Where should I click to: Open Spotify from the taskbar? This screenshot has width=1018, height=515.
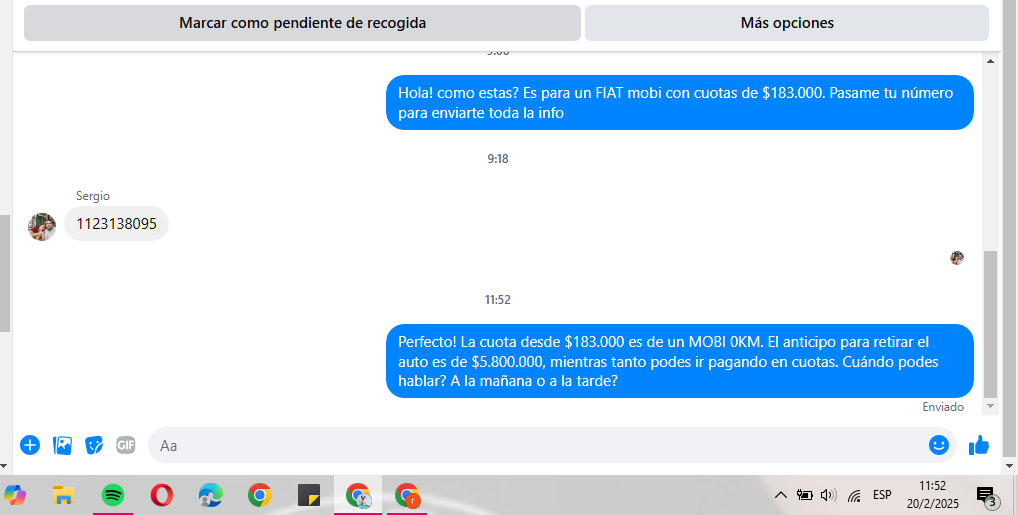pyautogui.click(x=113, y=495)
